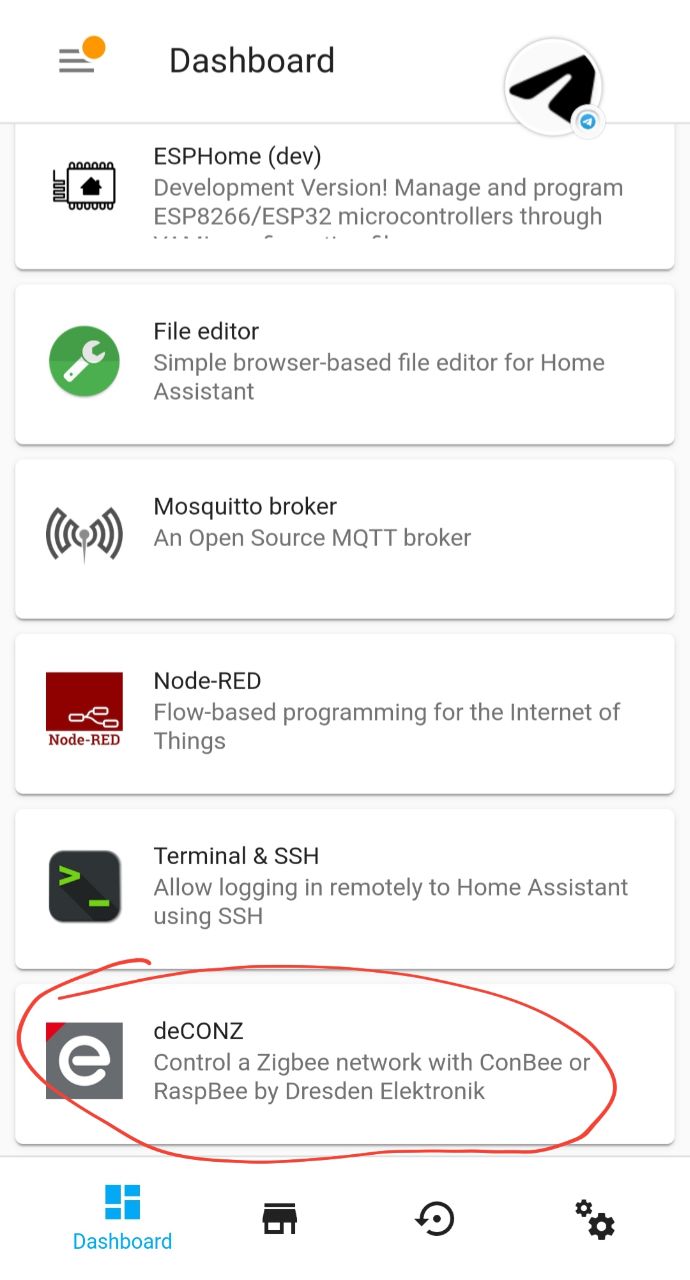Switch to the add-on store tab
Viewport: 690px width, 1280px height.
click(279, 1218)
